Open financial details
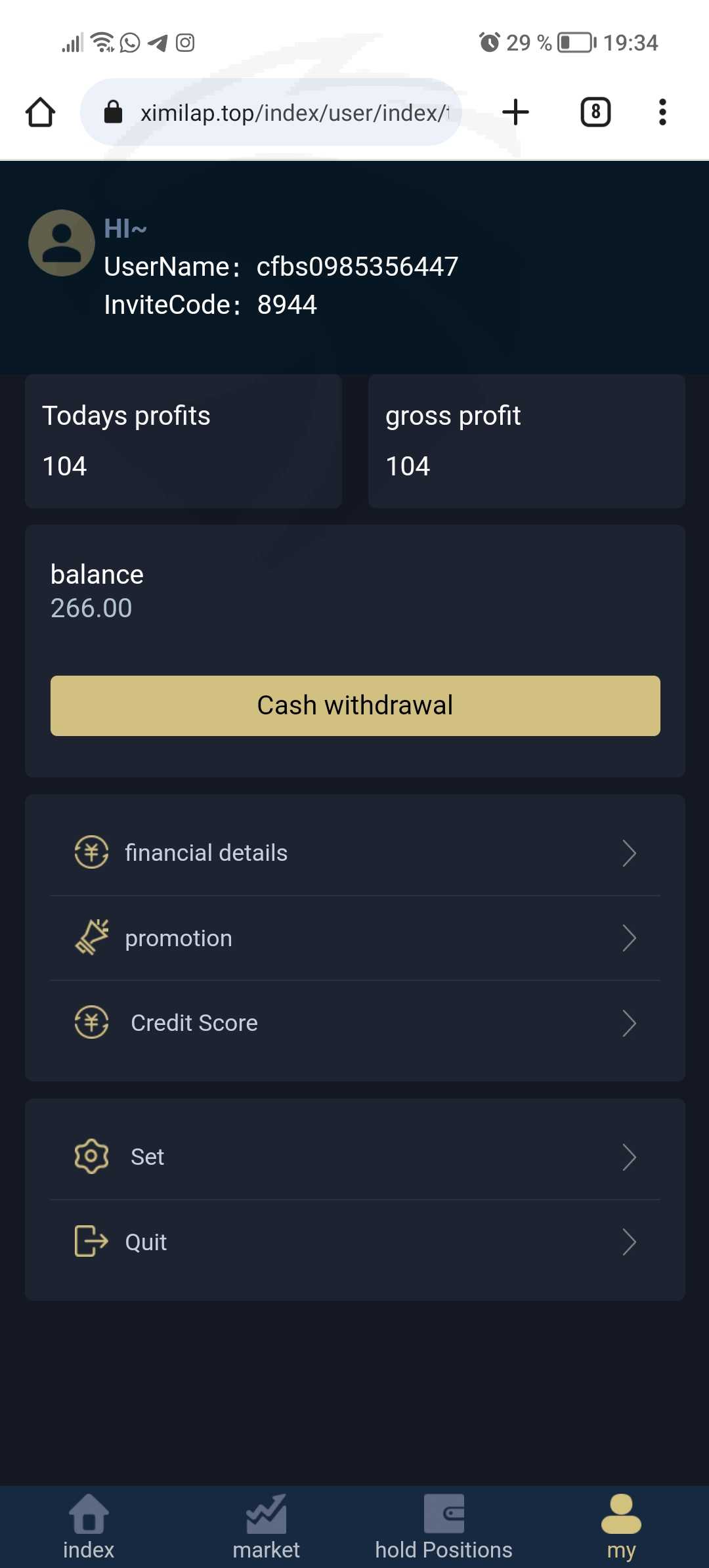The width and height of the screenshot is (709, 1568). click(355, 853)
